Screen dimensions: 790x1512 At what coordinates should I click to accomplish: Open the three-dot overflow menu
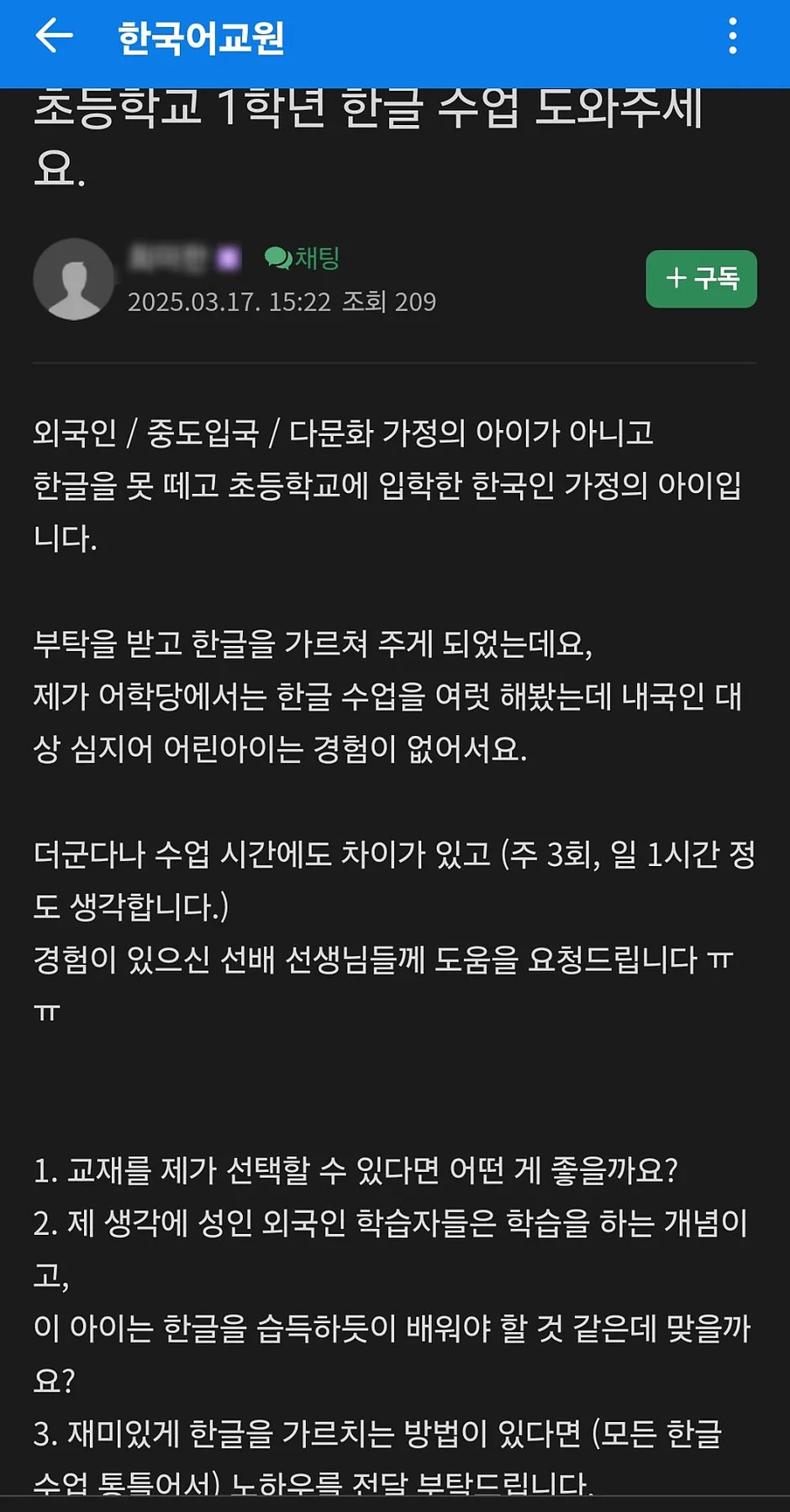[733, 36]
